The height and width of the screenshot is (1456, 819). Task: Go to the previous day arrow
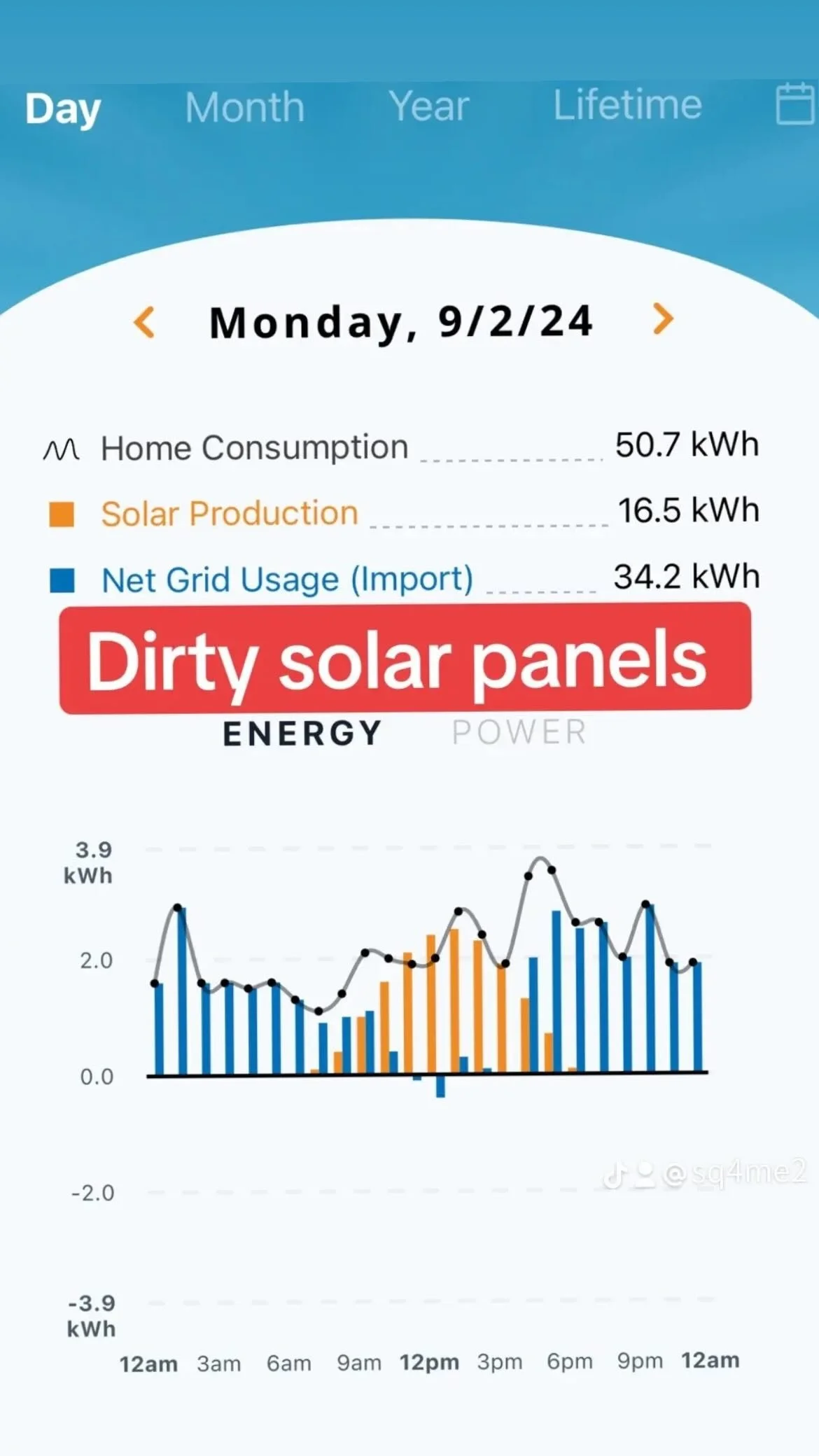click(144, 322)
